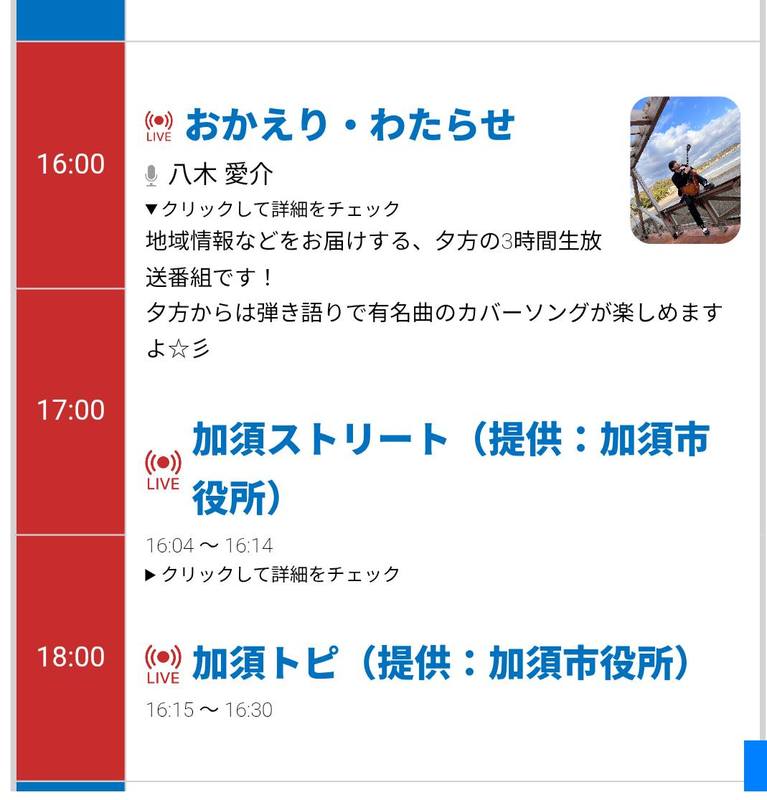The width and height of the screenshot is (767, 800).
Task: Expand details for the 16:04〜16:14 program
Action: (x=272, y=574)
